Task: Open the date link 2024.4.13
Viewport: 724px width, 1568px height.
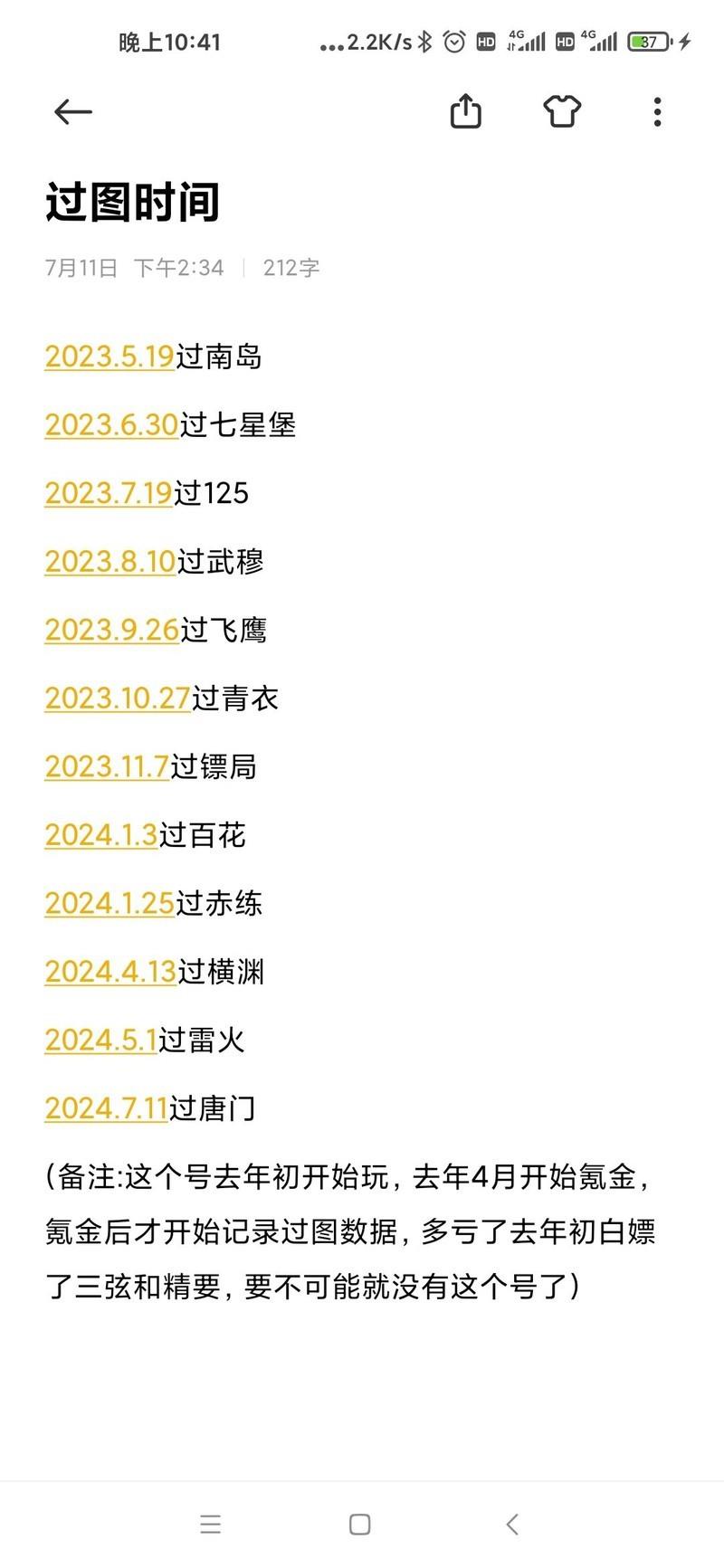Action: (110, 972)
